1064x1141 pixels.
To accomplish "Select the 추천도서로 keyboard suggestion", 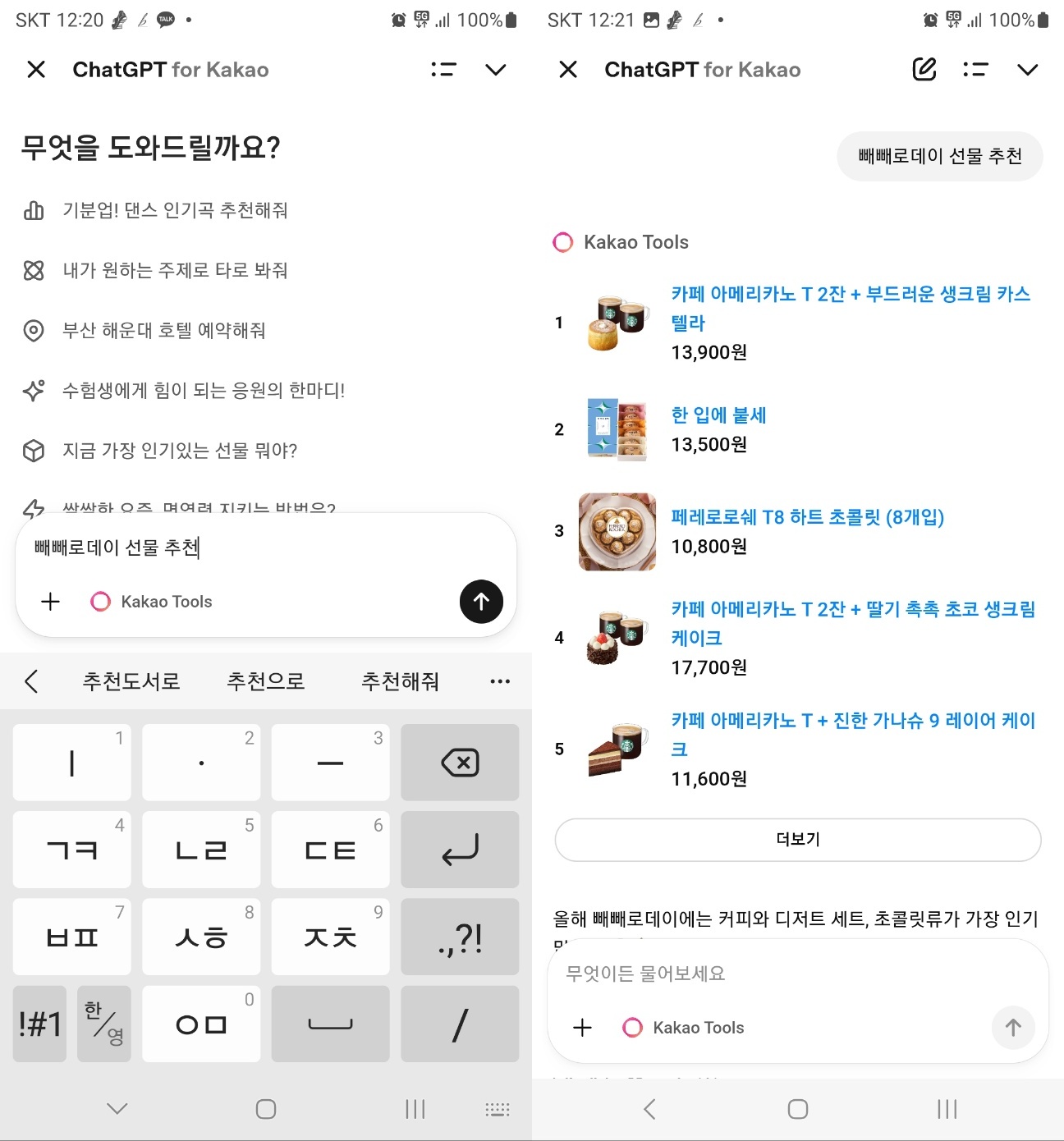I will pos(131,680).
